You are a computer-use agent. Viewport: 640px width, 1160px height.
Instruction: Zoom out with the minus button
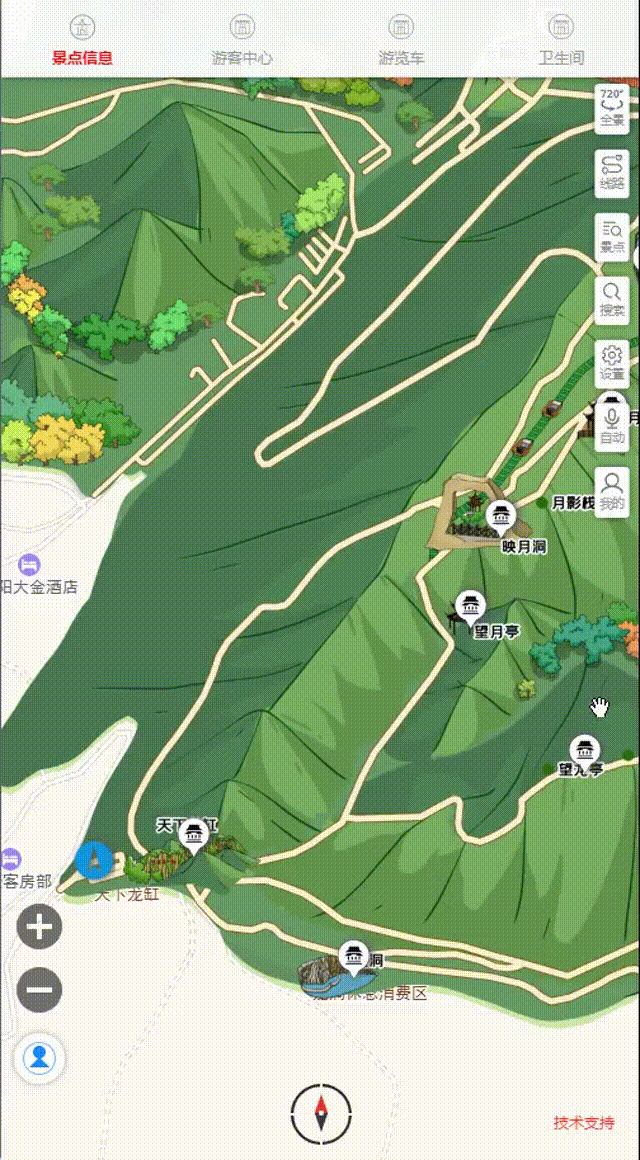click(39, 991)
